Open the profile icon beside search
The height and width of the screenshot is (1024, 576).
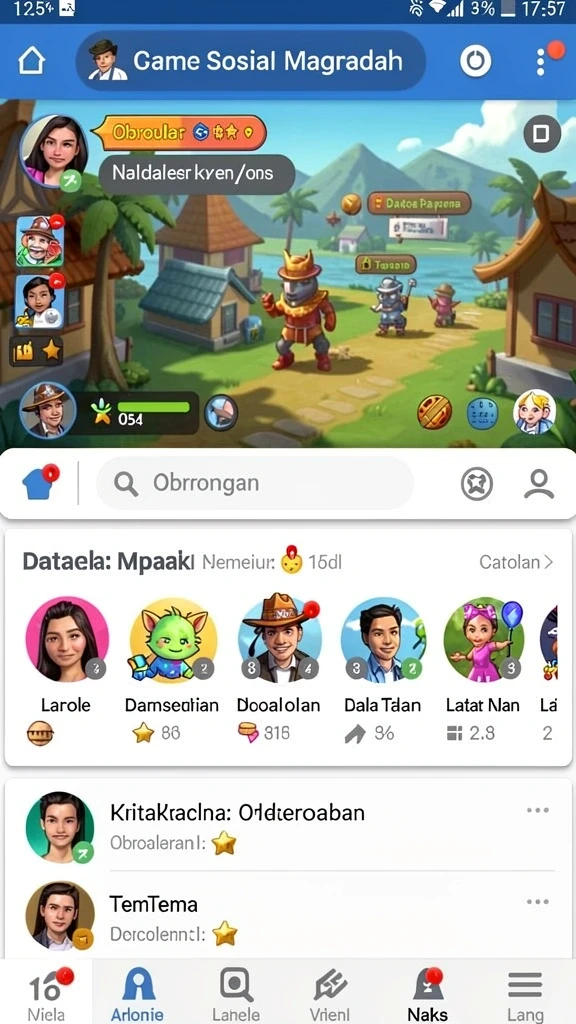click(x=539, y=484)
